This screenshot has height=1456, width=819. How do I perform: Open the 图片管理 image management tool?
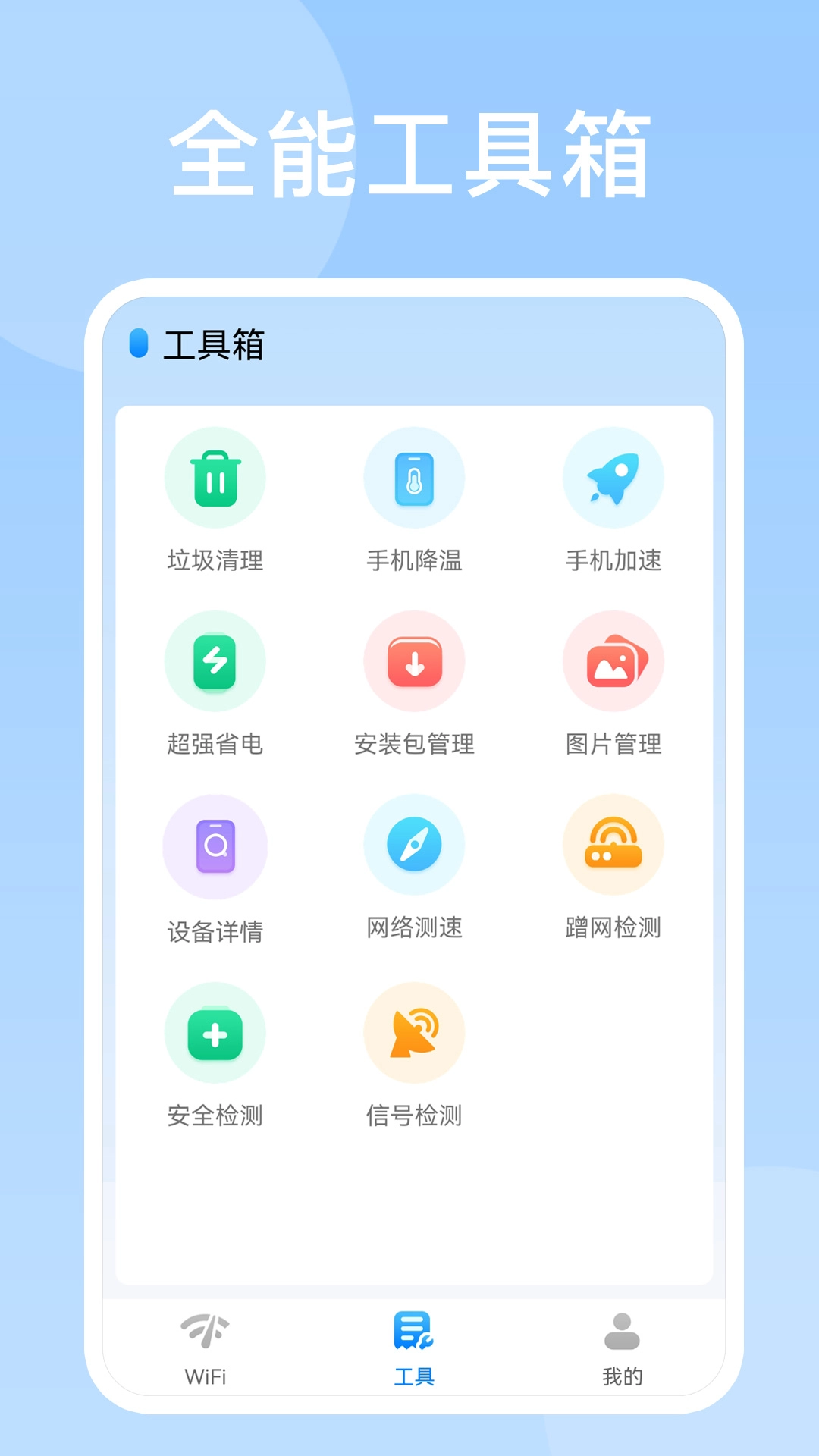(x=613, y=661)
